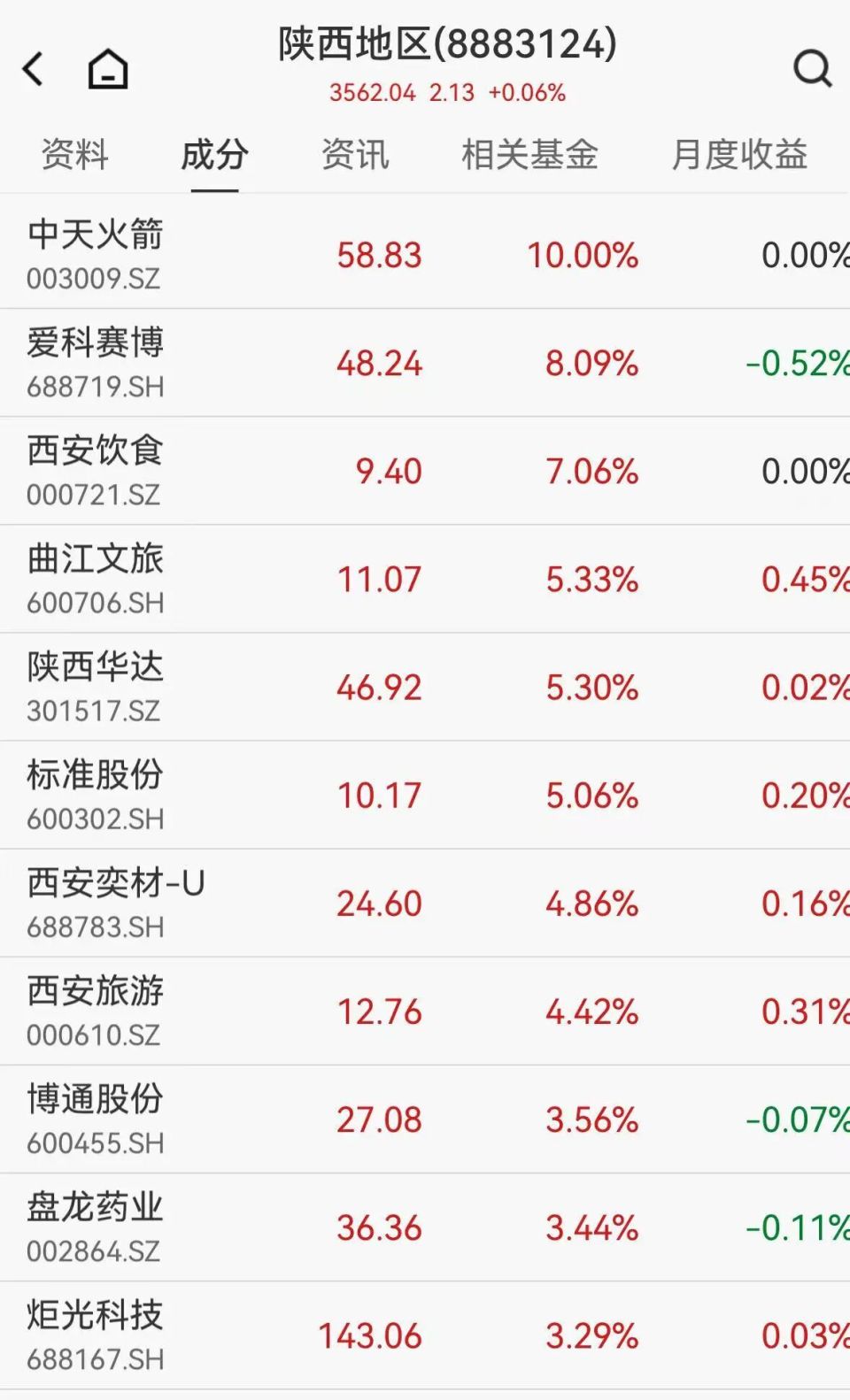View the 月度收益 tab
This screenshot has width=850, height=1400.
tap(740, 155)
